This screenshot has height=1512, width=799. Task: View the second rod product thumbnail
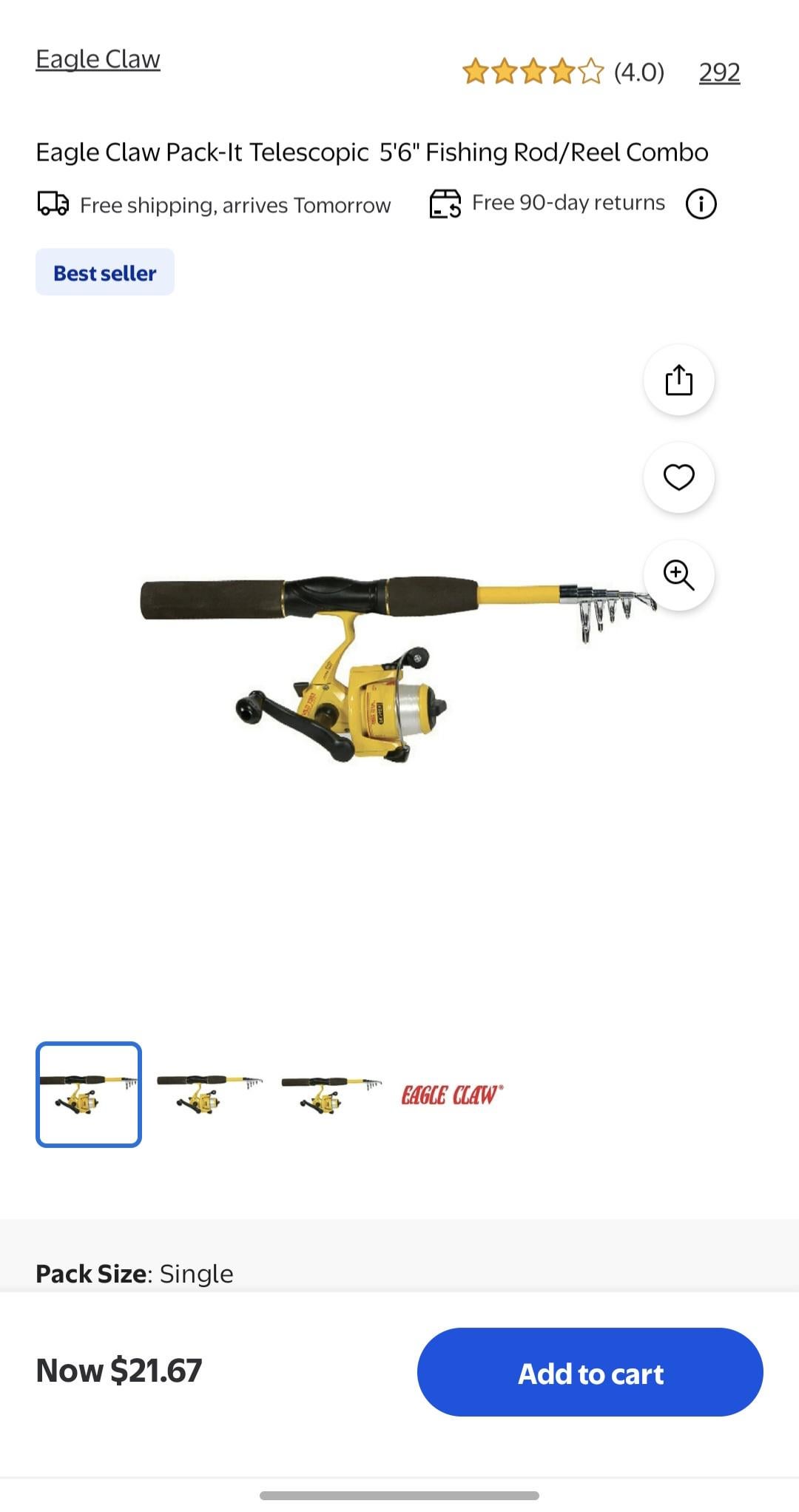coord(210,1095)
